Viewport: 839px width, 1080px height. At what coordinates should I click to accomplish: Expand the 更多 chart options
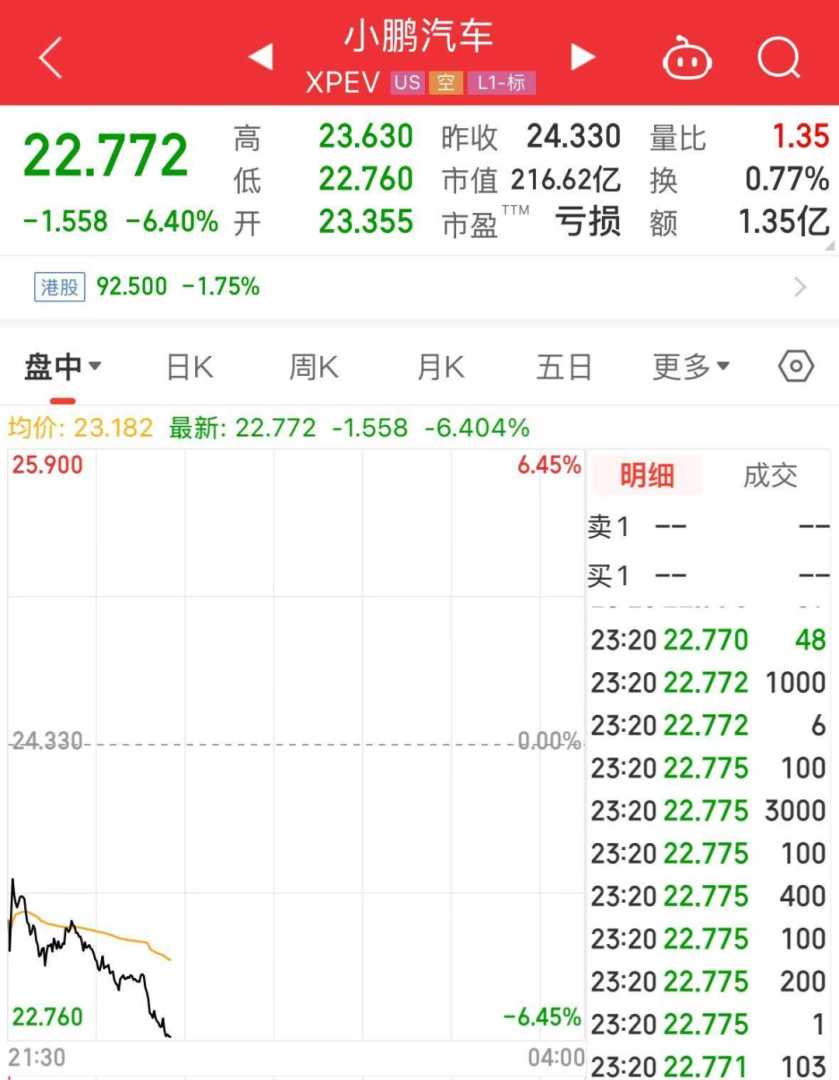pyautogui.click(x=691, y=367)
